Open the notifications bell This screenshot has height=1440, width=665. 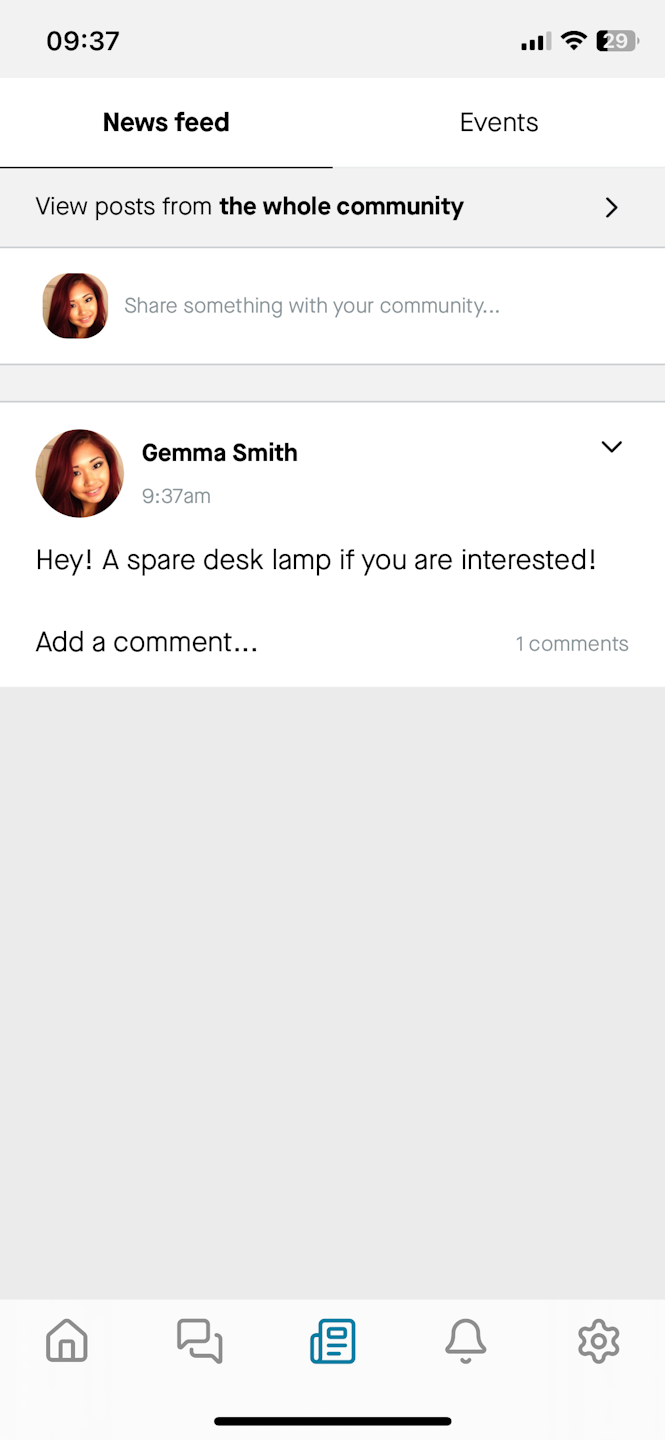pos(465,1341)
